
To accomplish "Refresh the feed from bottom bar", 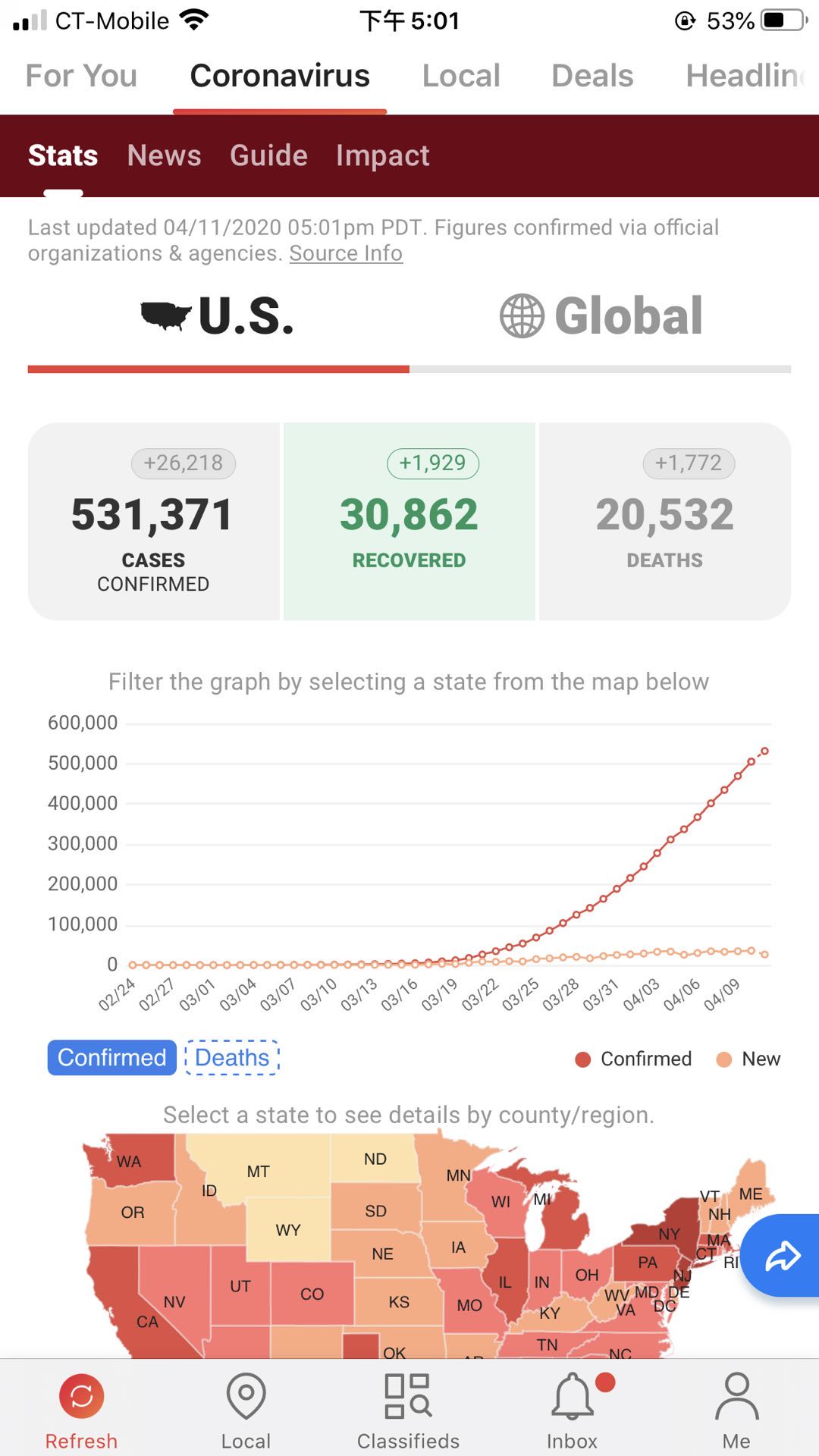I will (x=81, y=1410).
